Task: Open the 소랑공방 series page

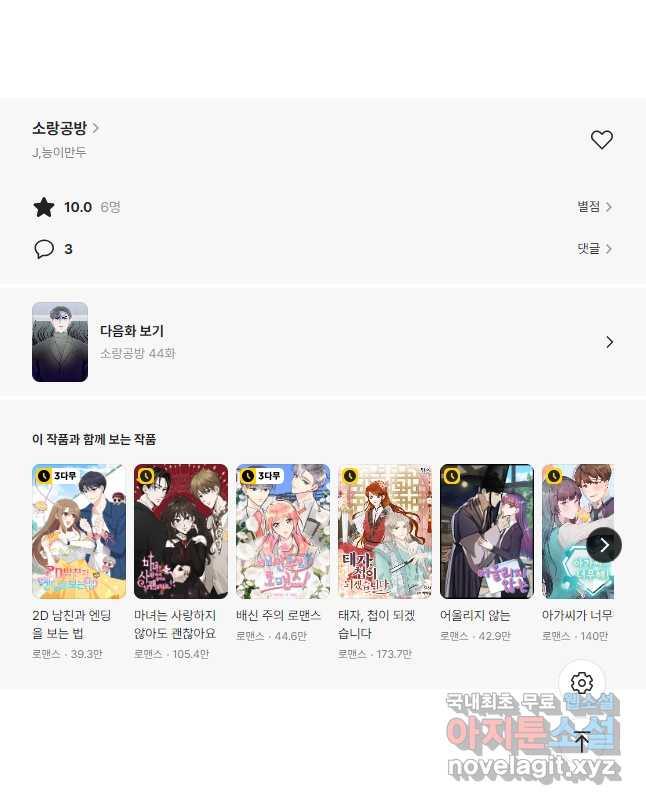Action: (x=65, y=128)
